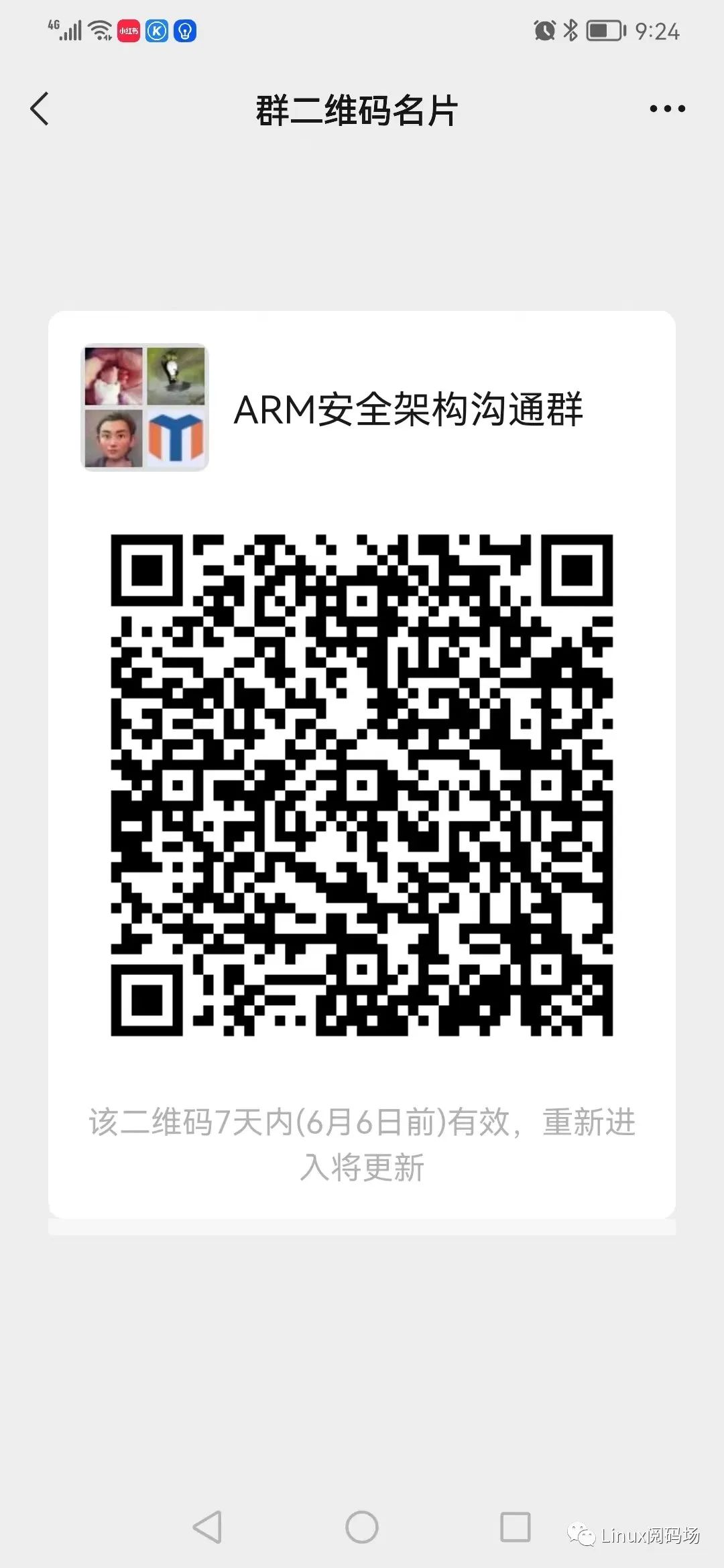Tap the group name ARM安全架构沟通群
This screenshot has width=724, height=1568.
coord(410,411)
